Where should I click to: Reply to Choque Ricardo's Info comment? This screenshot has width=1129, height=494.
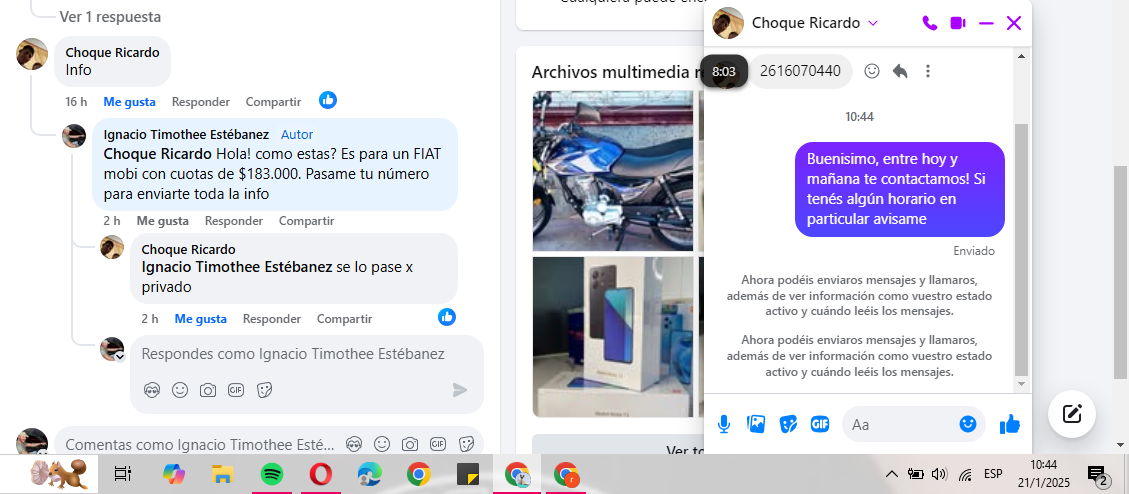tap(200, 102)
